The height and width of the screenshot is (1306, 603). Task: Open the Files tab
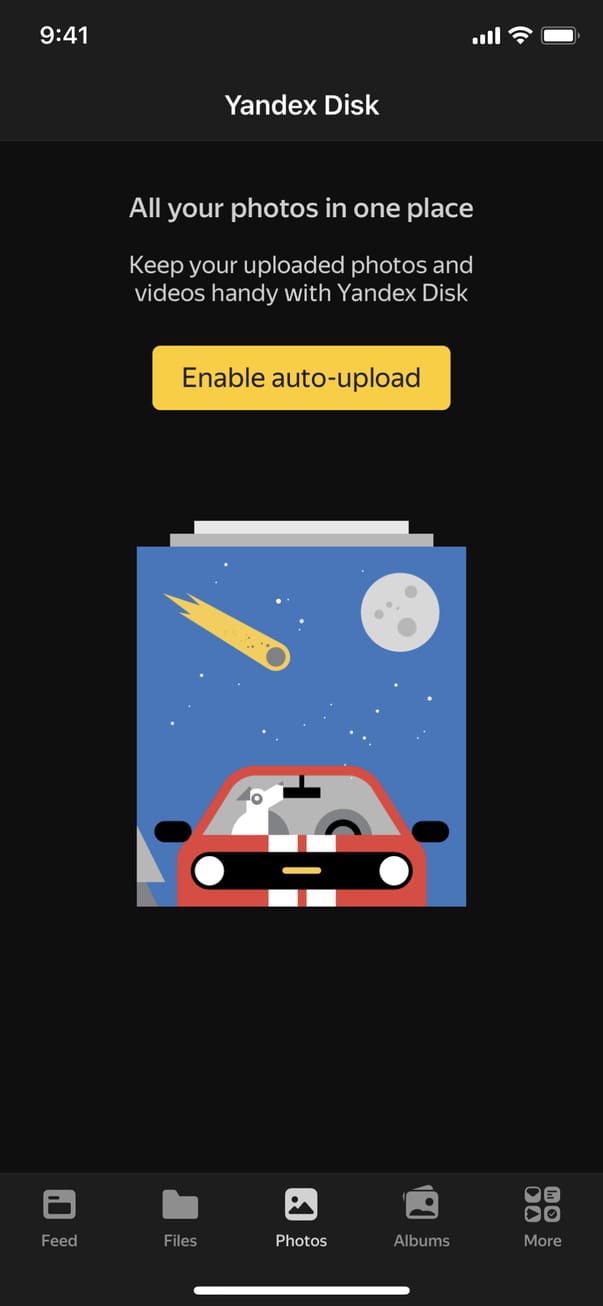180,1216
